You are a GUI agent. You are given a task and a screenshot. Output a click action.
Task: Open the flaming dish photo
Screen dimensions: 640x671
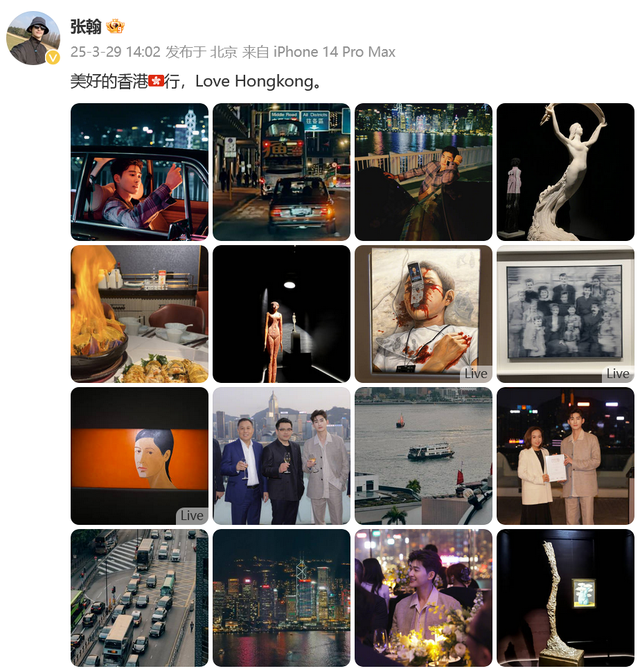click(140, 314)
